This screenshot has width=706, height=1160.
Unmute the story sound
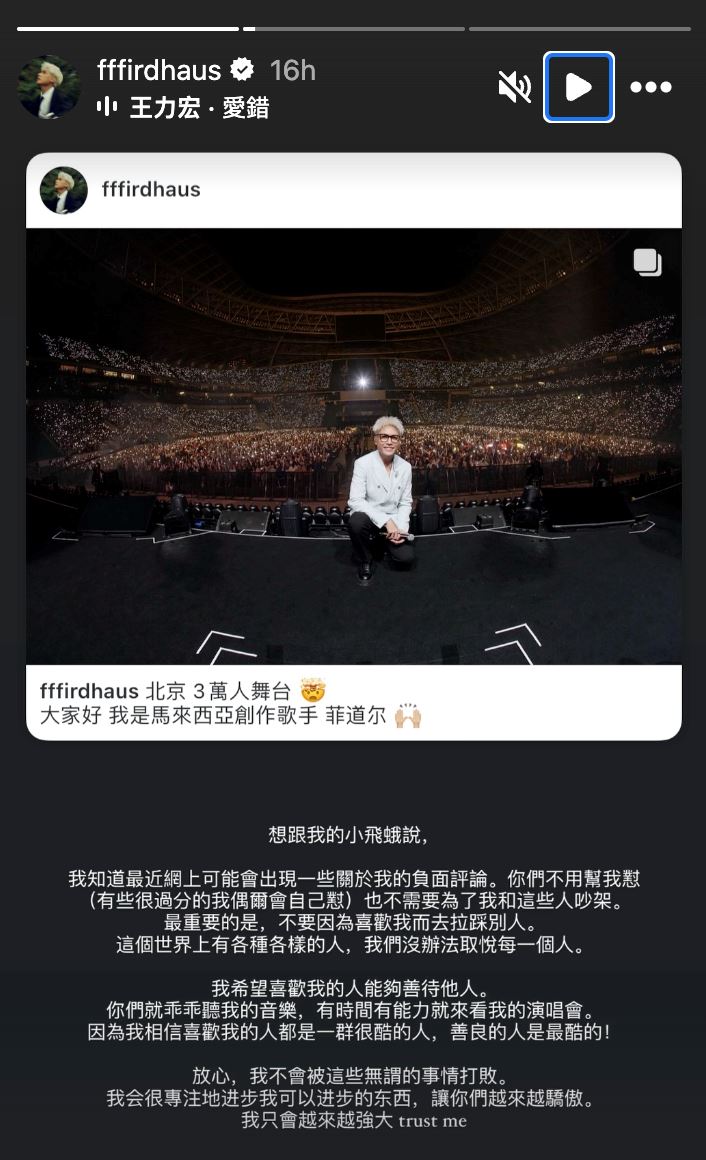[x=514, y=88]
